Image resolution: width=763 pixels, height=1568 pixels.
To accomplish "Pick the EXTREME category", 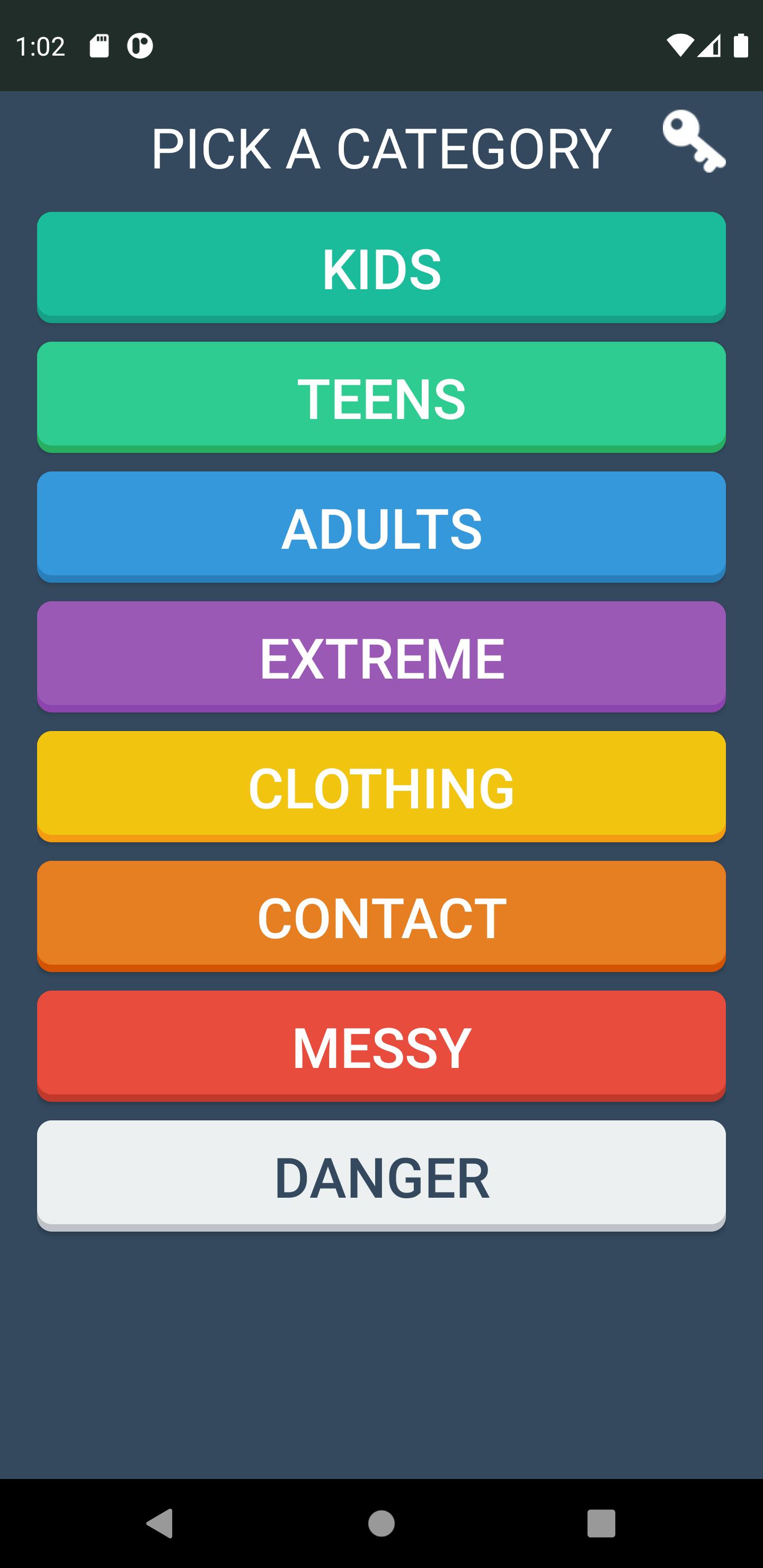I will point(381,656).
